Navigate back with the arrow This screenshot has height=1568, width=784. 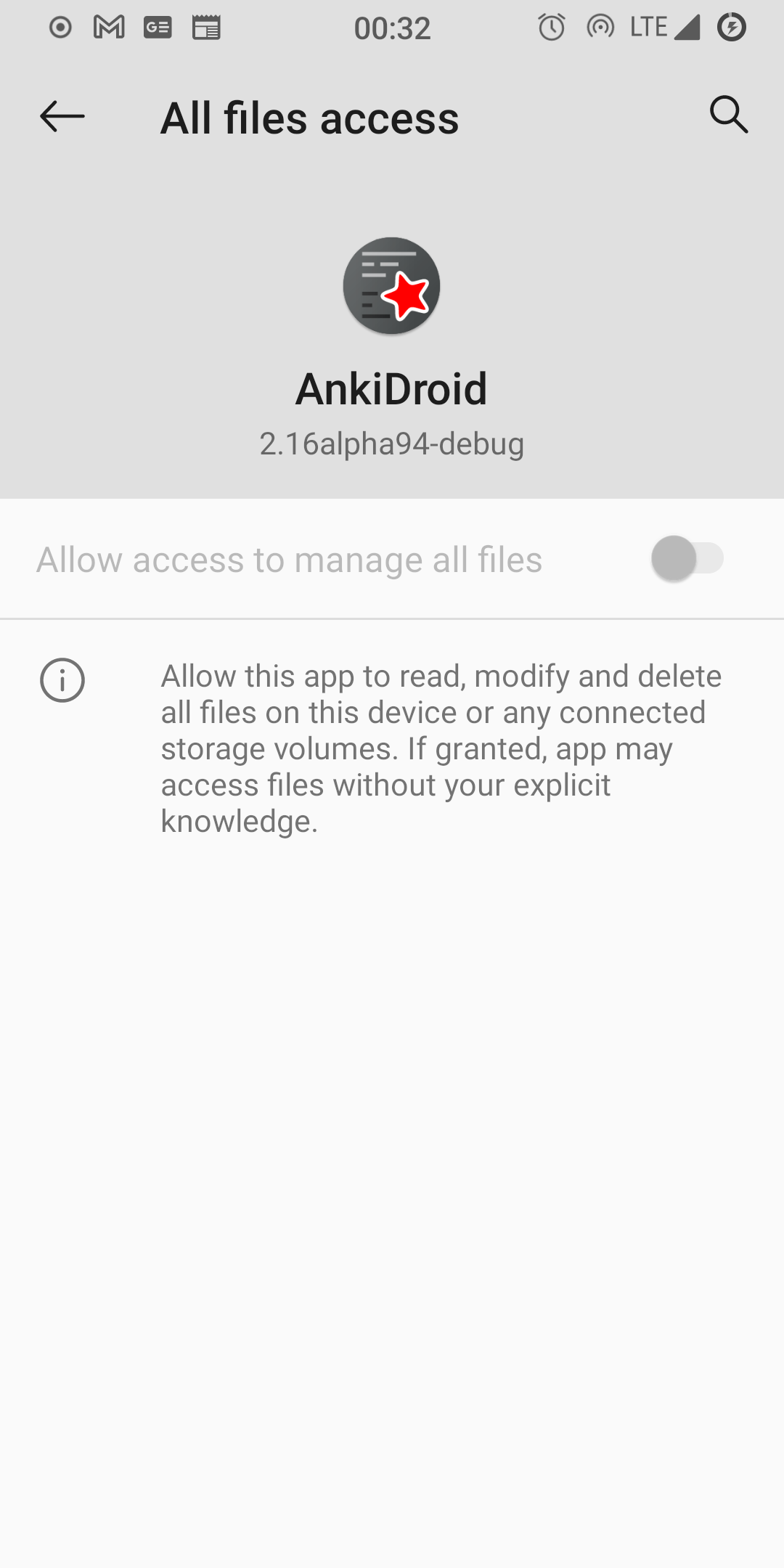tap(60, 117)
